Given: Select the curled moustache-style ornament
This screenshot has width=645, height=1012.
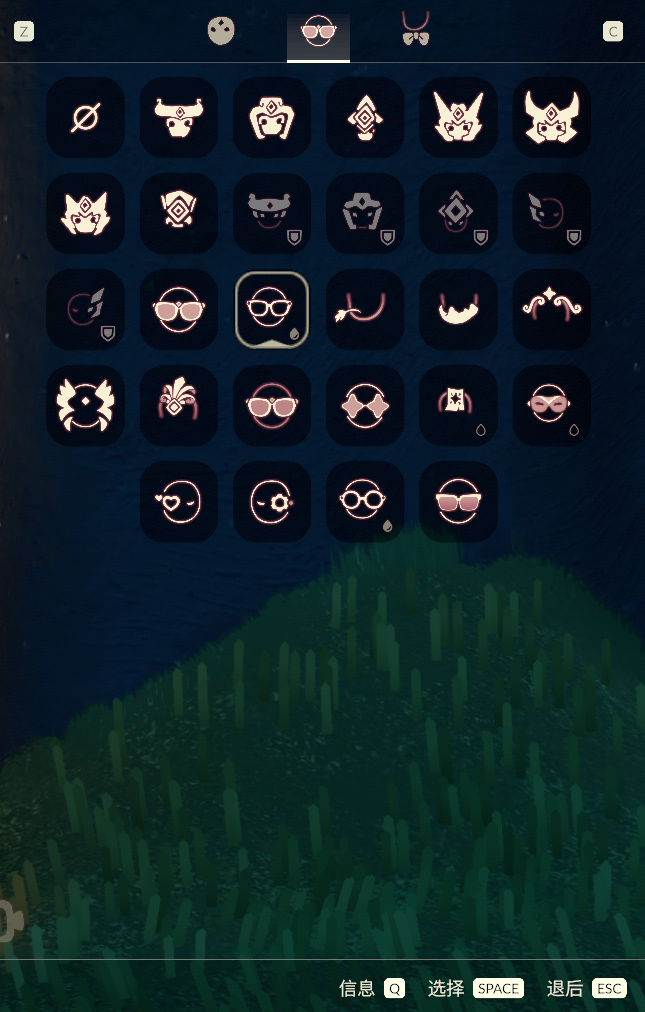Looking at the screenshot, I should pyautogui.click(x=551, y=310).
